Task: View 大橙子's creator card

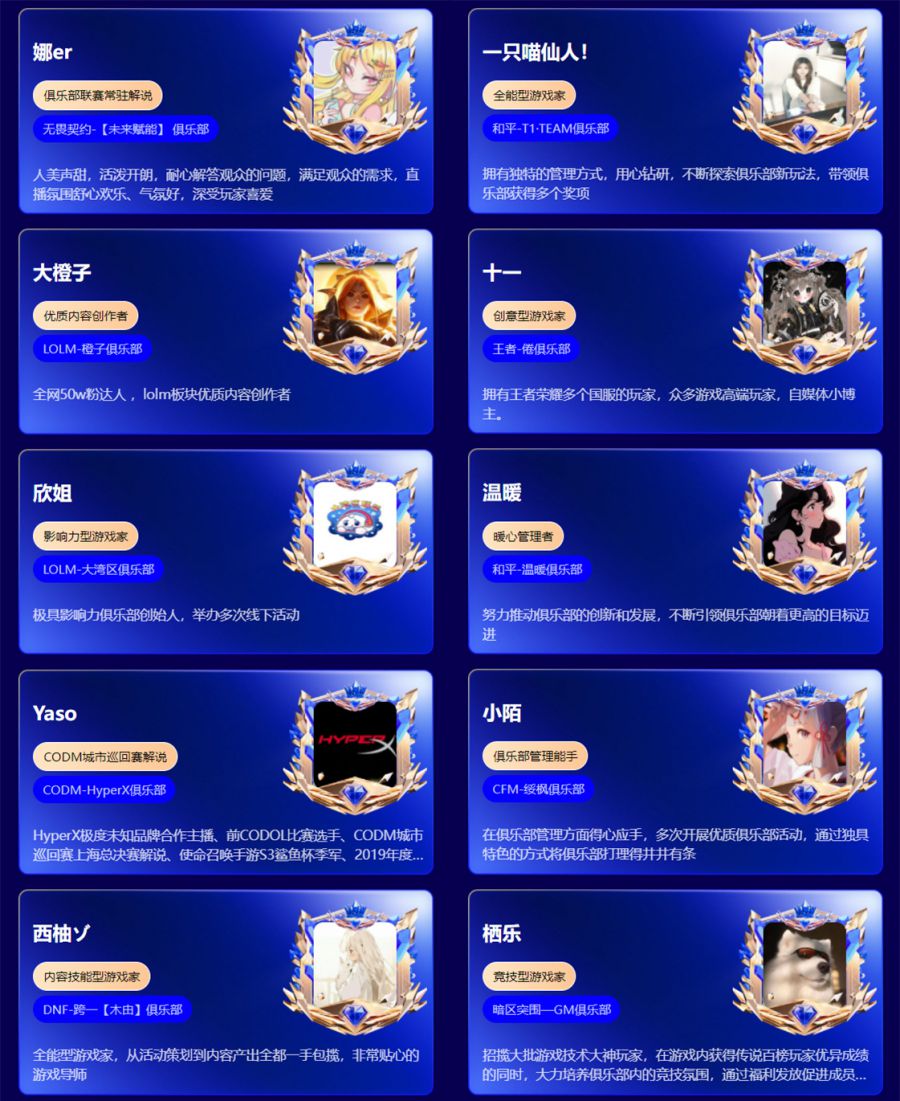Action: tap(225, 331)
